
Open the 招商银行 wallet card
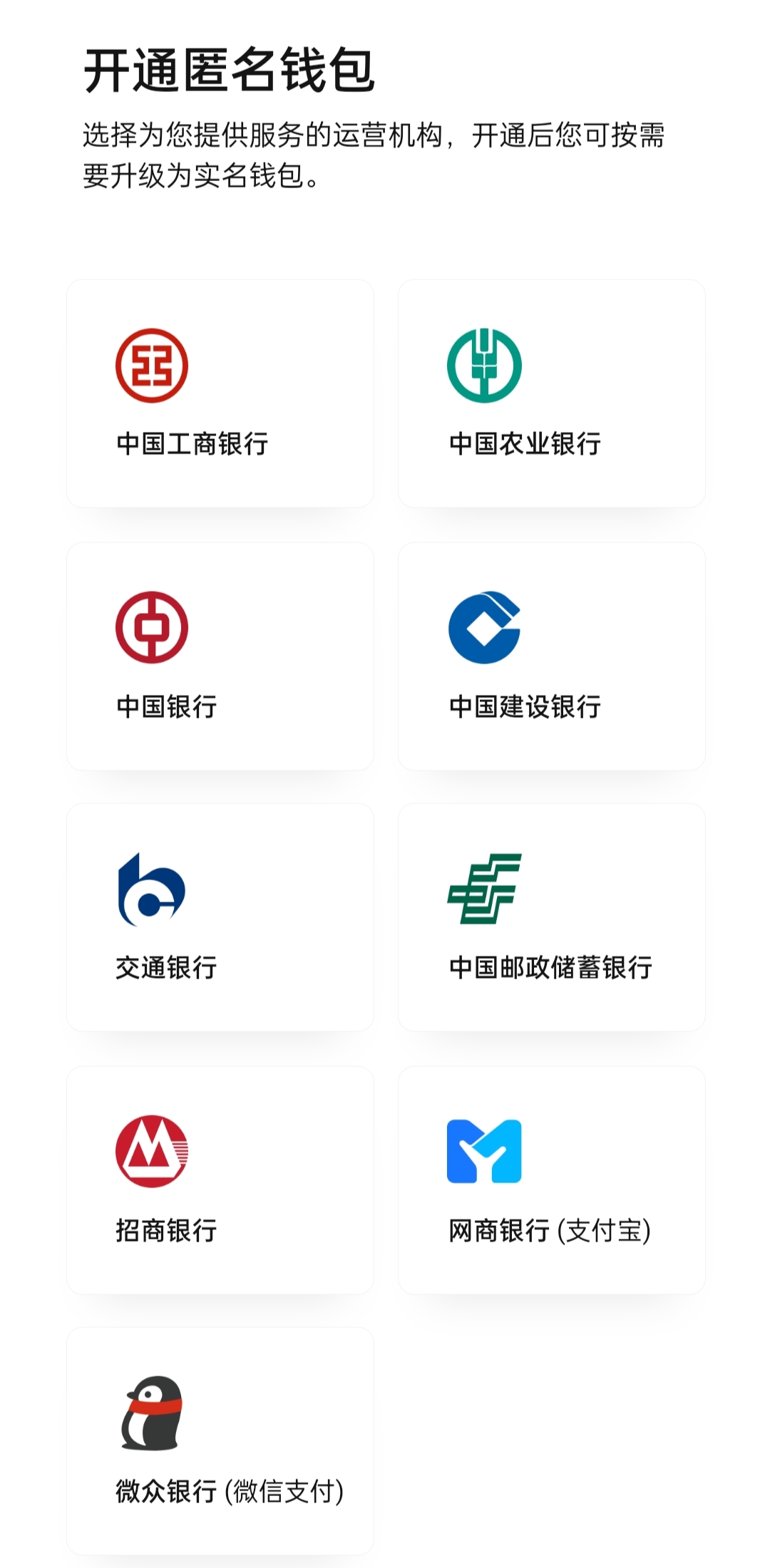[220, 1176]
